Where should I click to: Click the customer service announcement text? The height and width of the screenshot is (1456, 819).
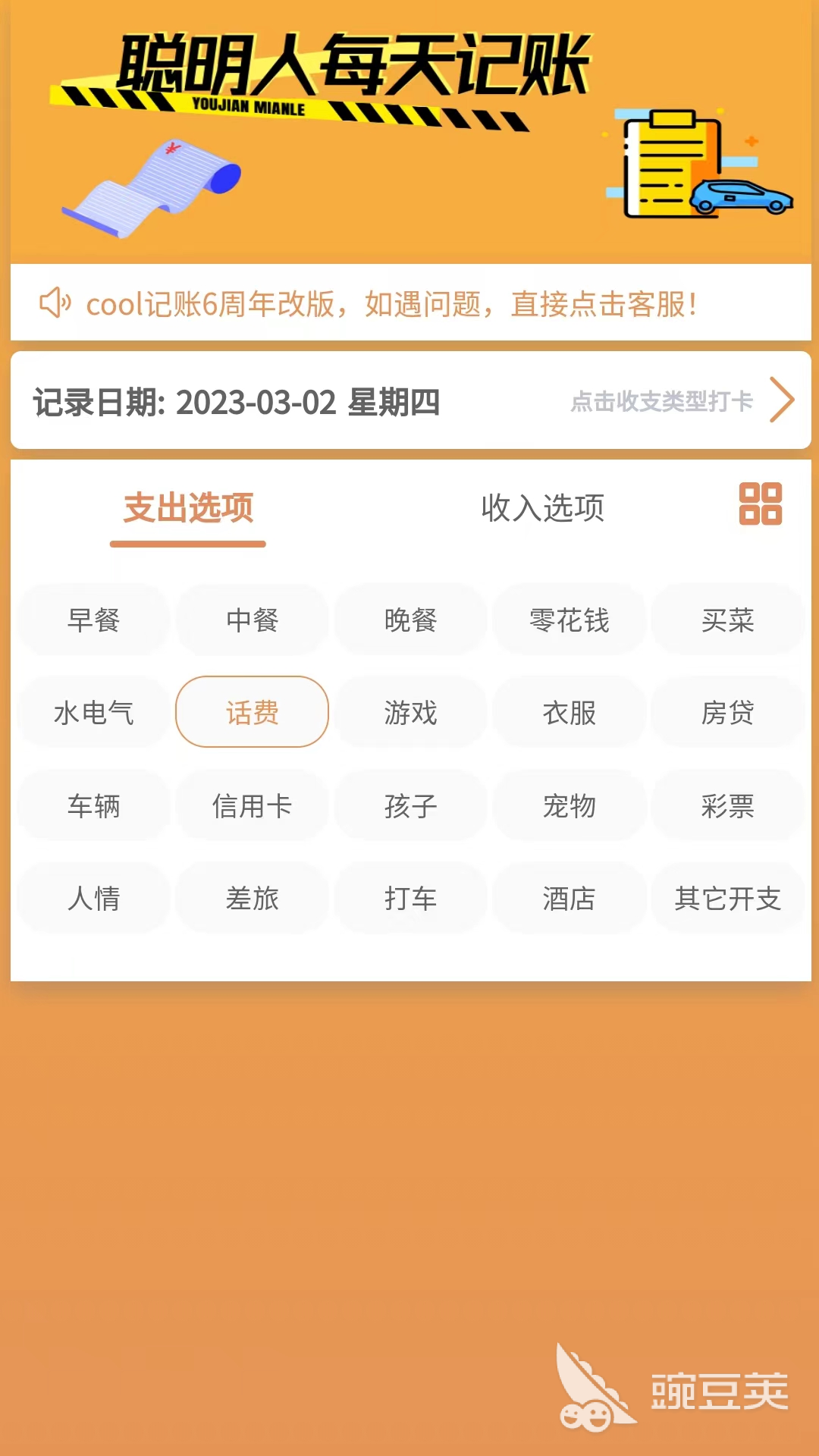coord(394,304)
